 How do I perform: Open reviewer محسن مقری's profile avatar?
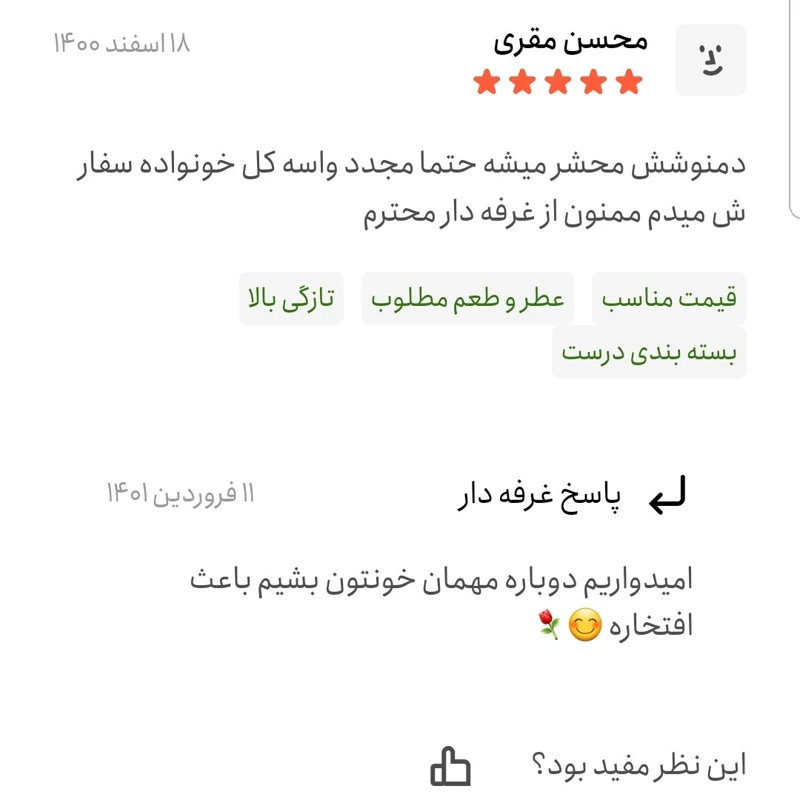(x=710, y=60)
